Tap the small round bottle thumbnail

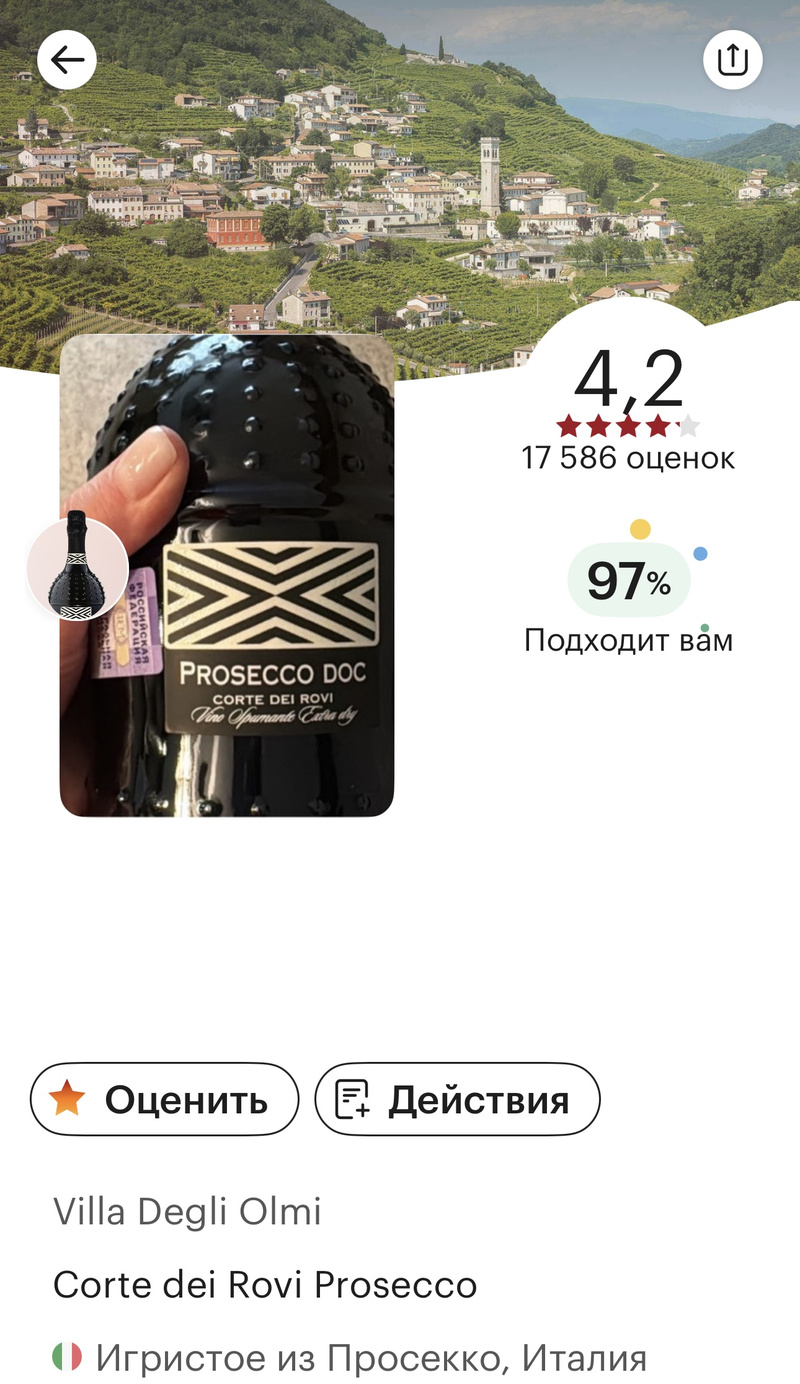(77, 567)
